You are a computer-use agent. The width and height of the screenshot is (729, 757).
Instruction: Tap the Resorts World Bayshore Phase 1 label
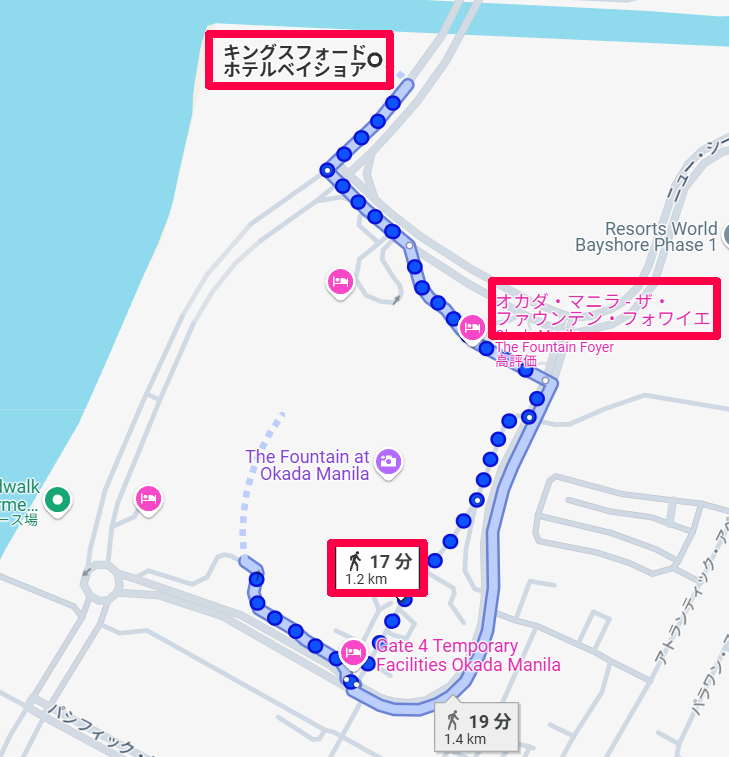click(x=646, y=236)
